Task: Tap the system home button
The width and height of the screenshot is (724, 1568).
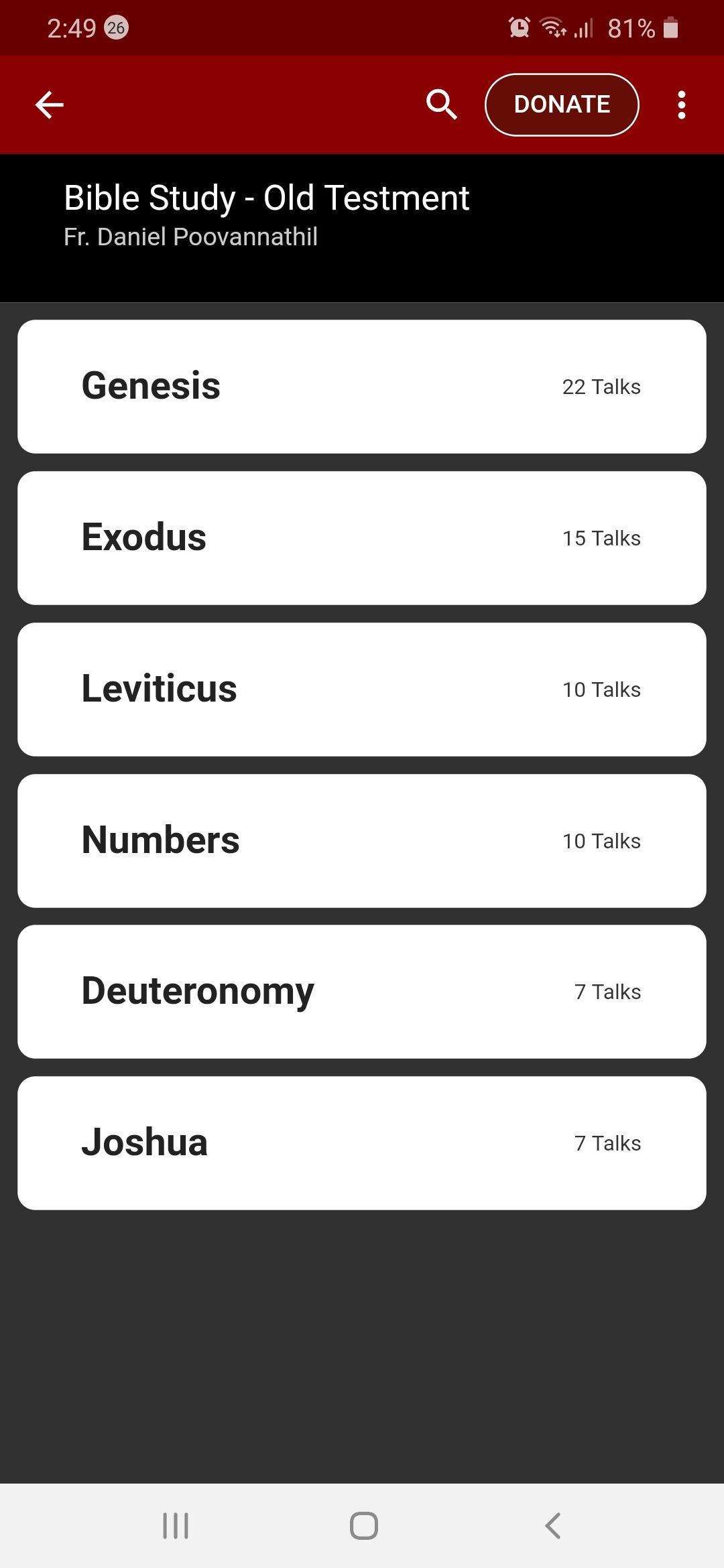Action: pyautogui.click(x=363, y=1526)
